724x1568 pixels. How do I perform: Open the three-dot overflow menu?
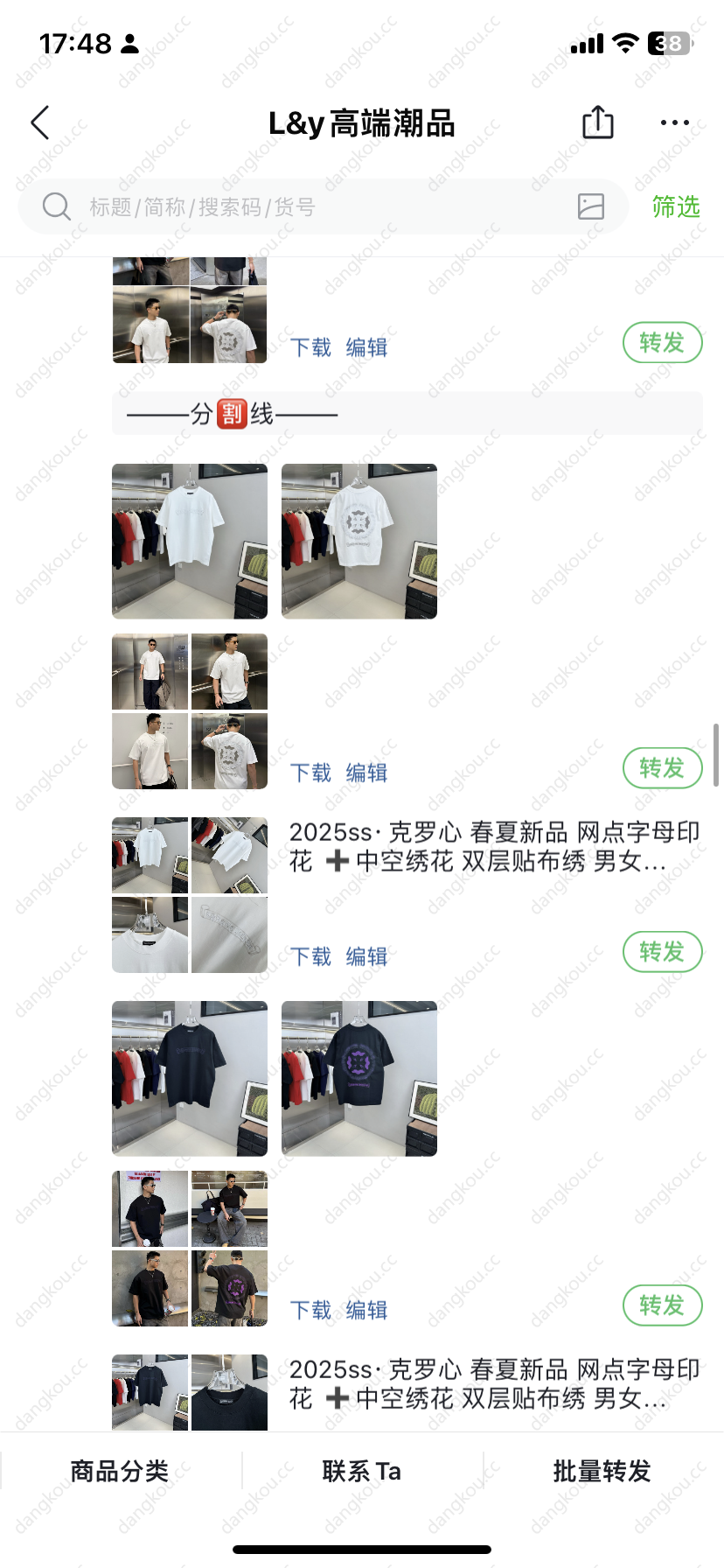pyautogui.click(x=674, y=123)
